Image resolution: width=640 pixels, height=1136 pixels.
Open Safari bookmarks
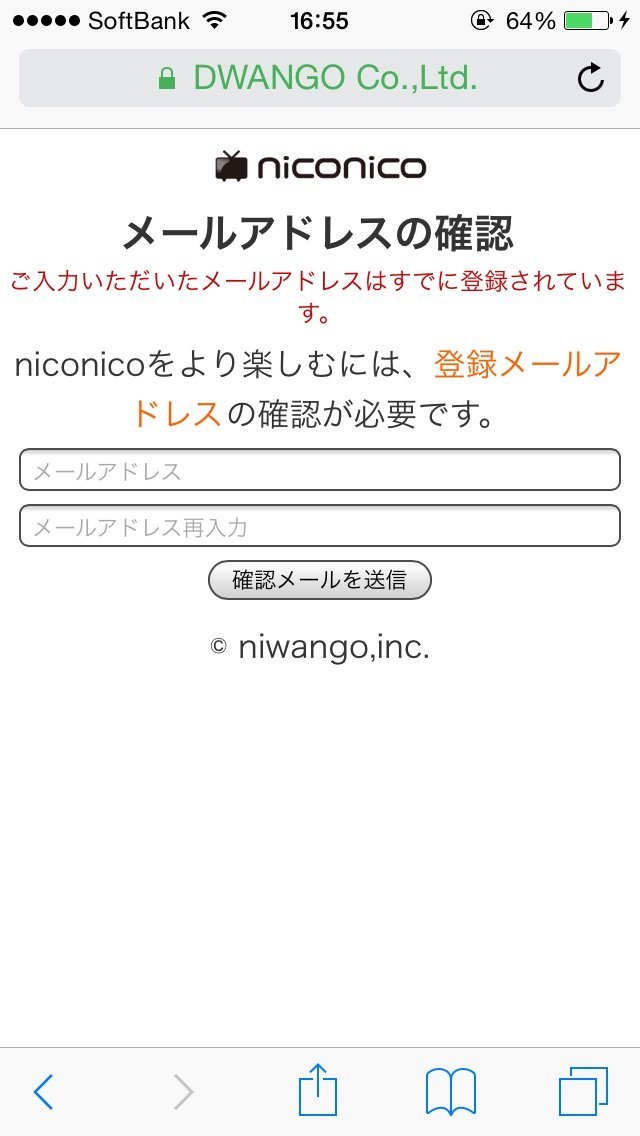451,1091
